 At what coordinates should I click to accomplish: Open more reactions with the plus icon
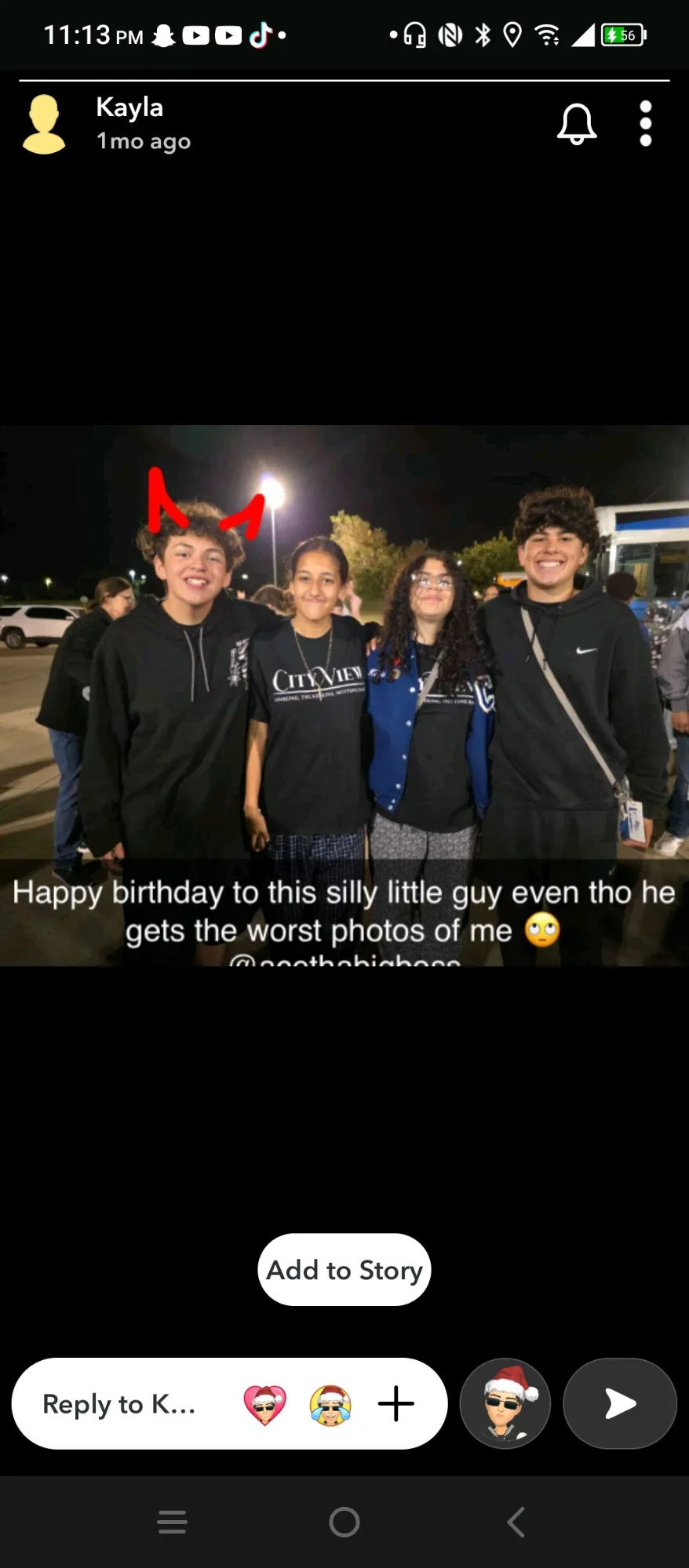[x=396, y=1404]
